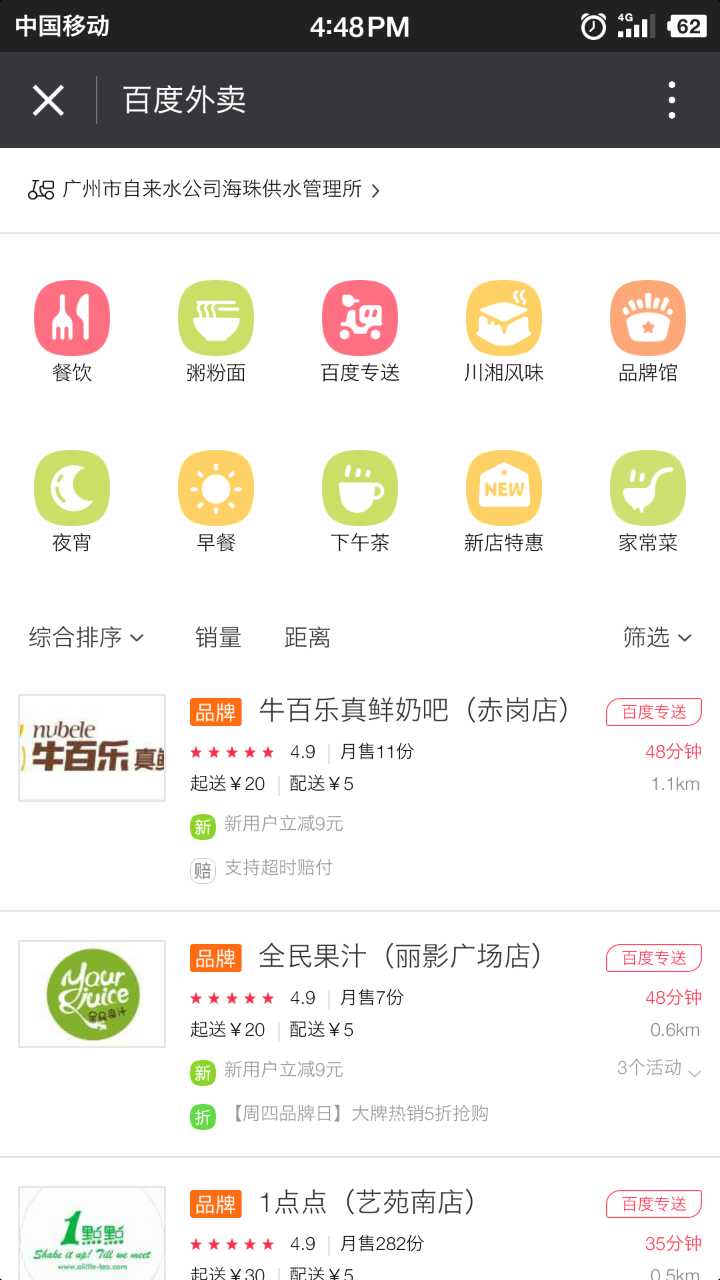Open the 筛选 filter dropdown
Viewport: 720px width, 1280px height.
(x=657, y=638)
